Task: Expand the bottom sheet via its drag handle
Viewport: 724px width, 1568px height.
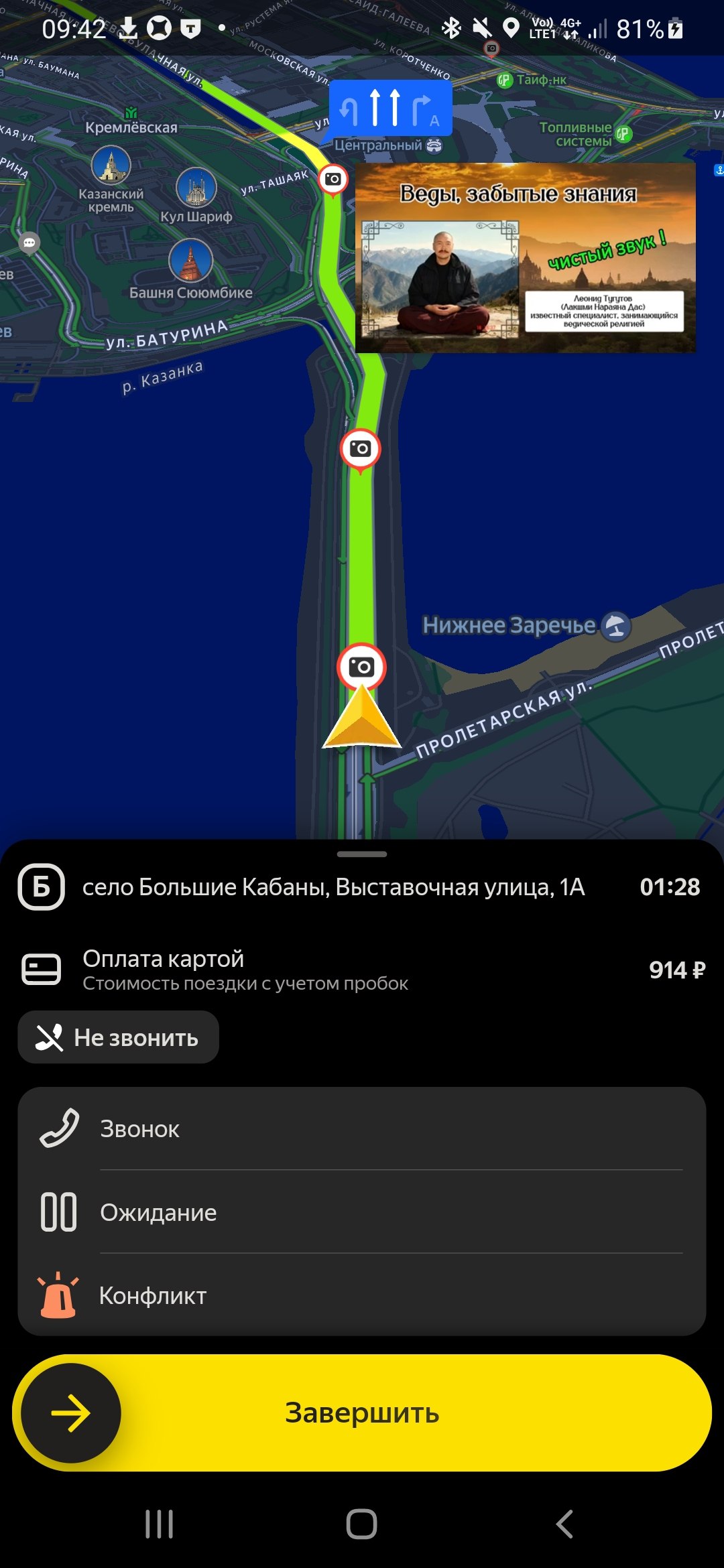Action: pyautogui.click(x=362, y=854)
